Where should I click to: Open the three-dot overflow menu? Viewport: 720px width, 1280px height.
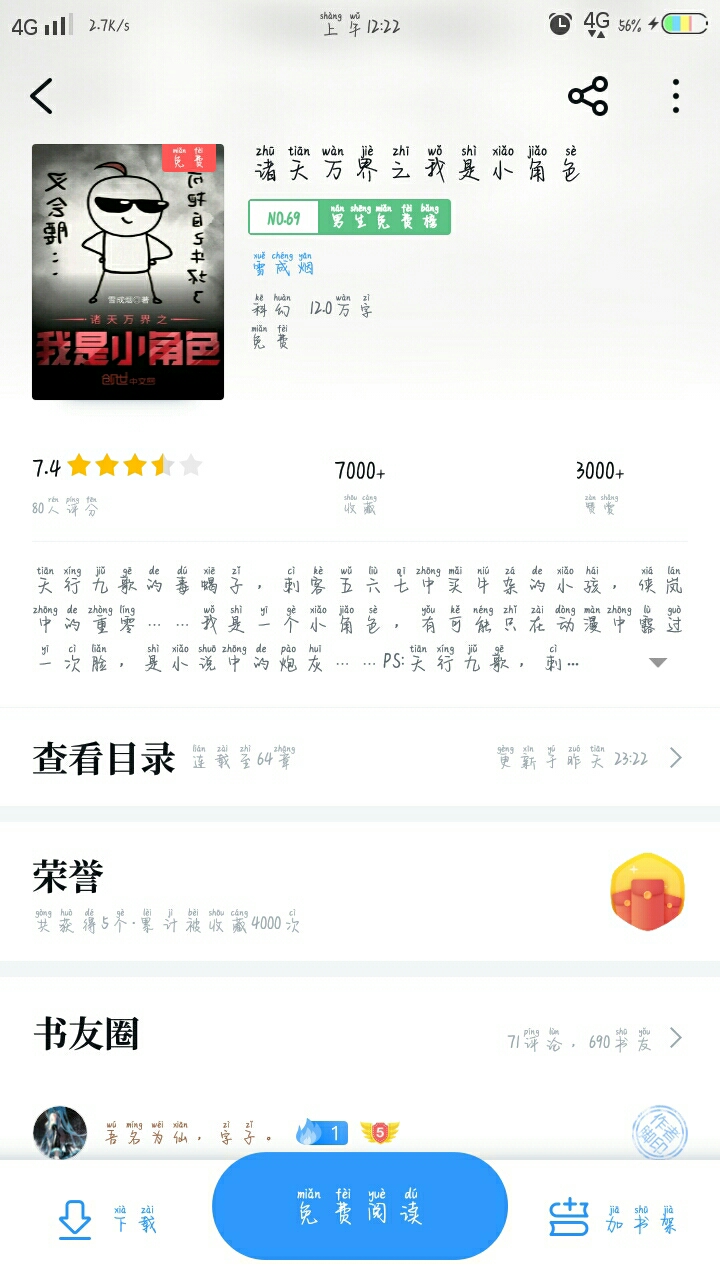click(x=676, y=96)
